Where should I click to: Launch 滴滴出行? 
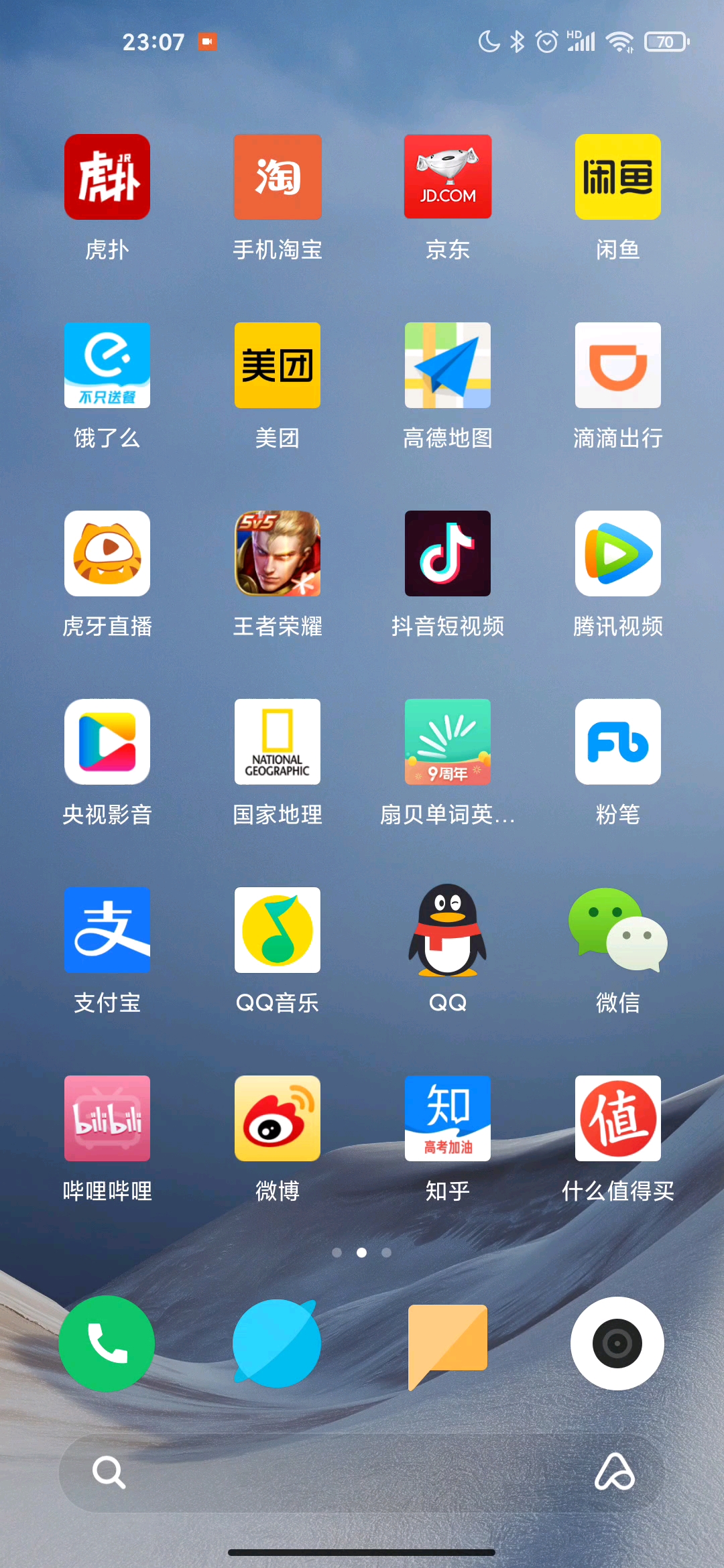pos(618,366)
